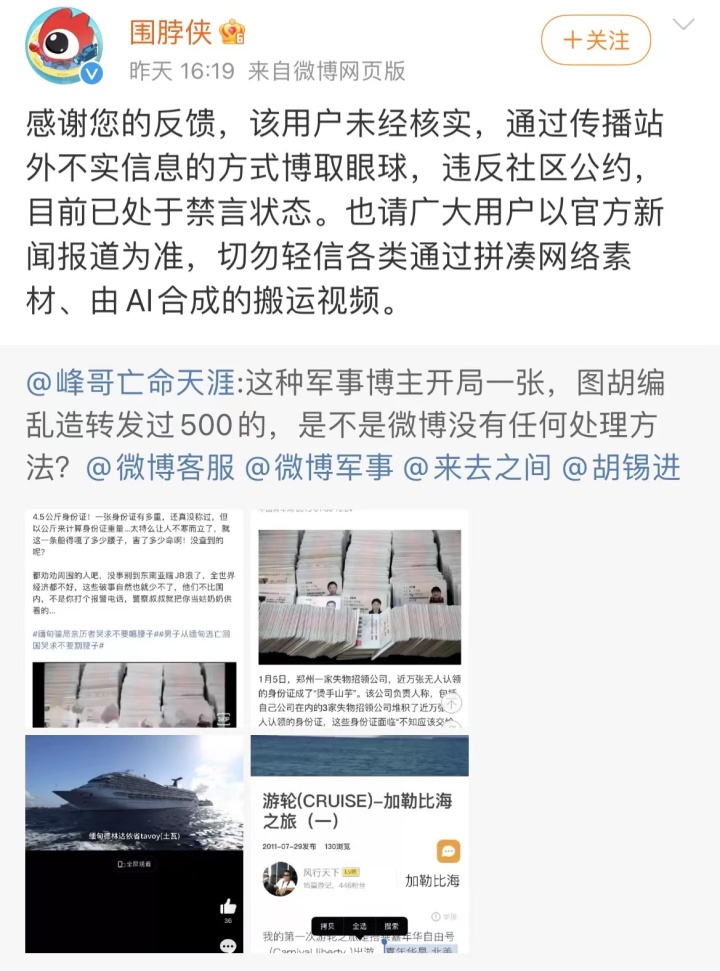Open the @微博客服 mention
The image size is (720, 971).
[x=162, y=467]
